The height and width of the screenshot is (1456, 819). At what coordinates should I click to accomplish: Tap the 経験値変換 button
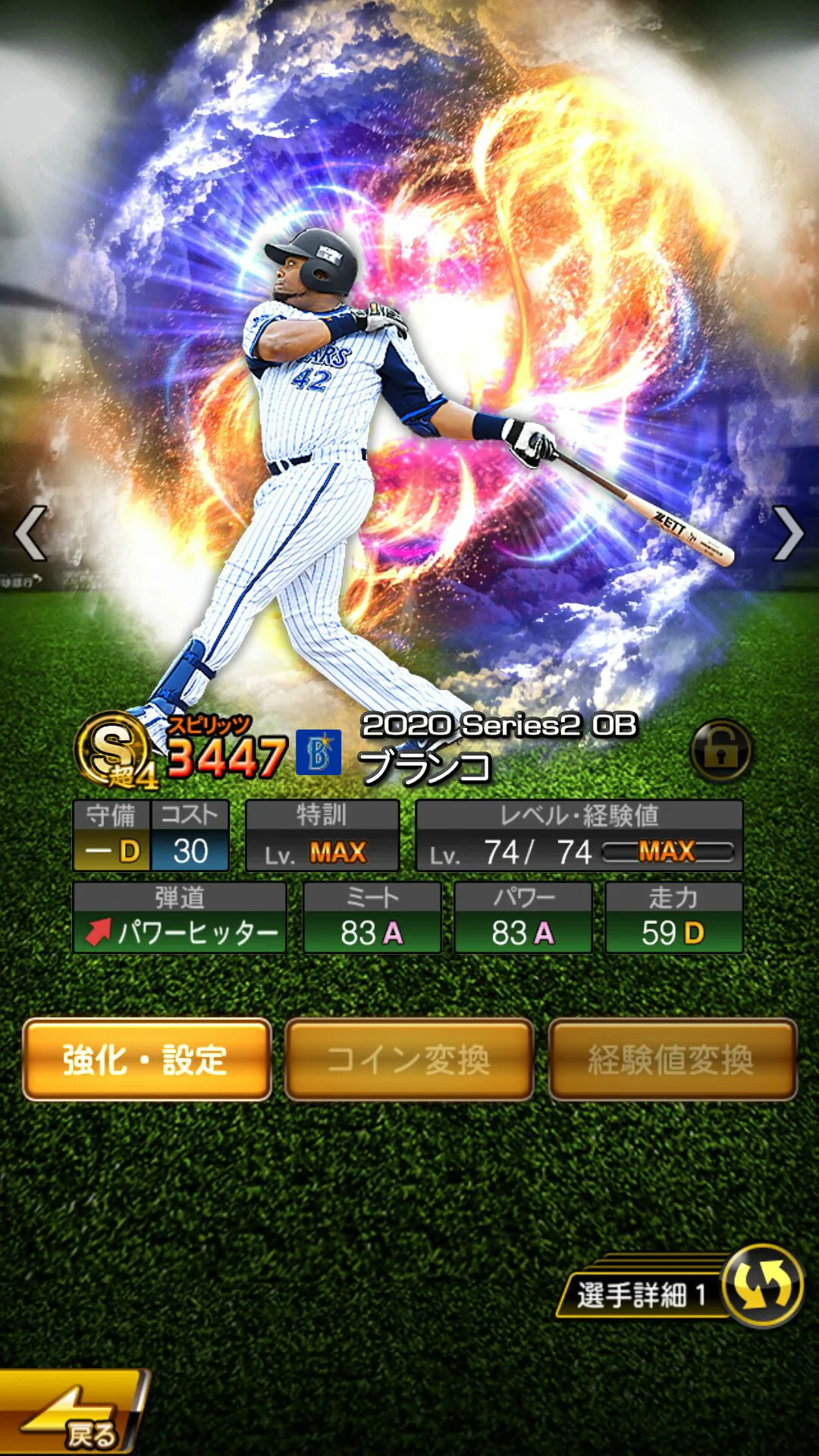(x=672, y=1059)
